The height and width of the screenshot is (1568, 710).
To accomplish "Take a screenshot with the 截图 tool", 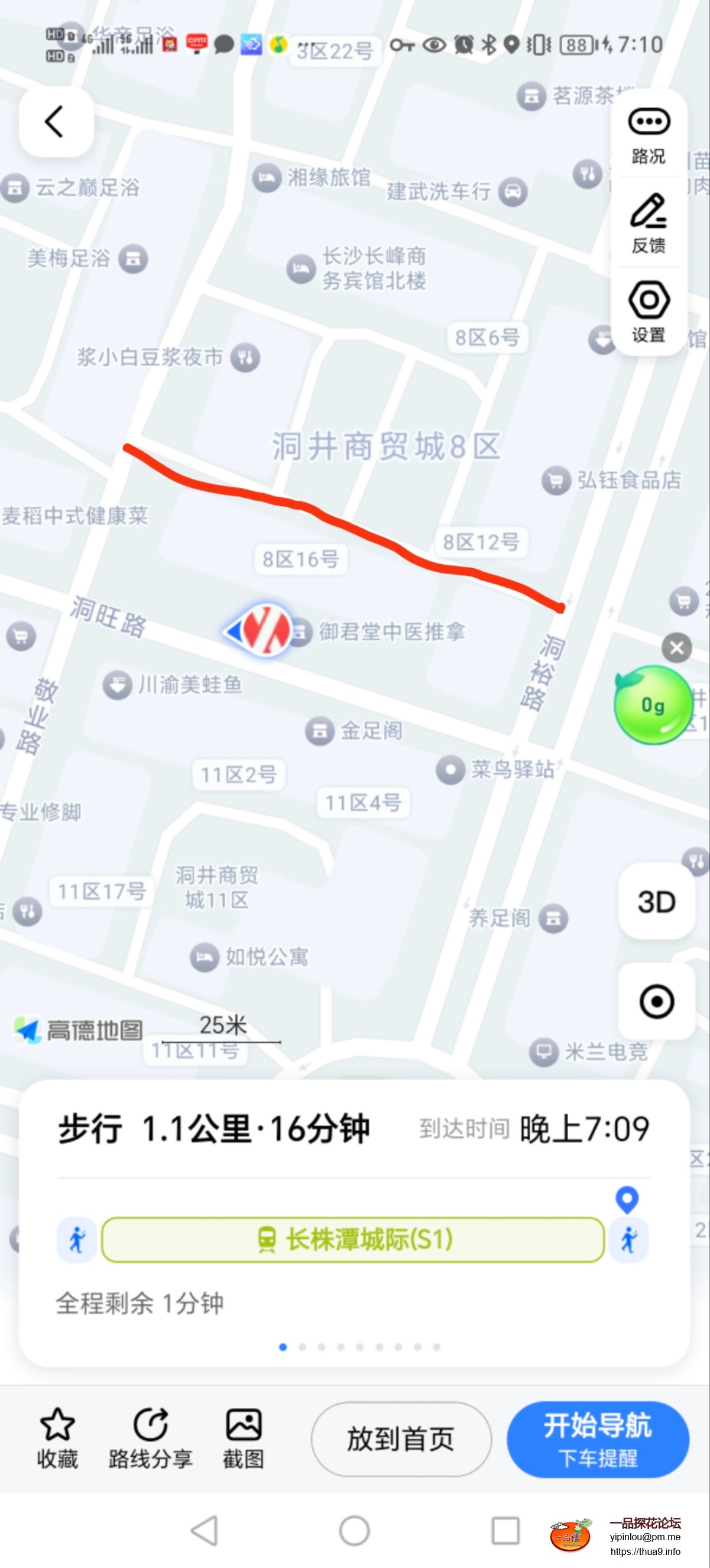I will click(x=244, y=1440).
